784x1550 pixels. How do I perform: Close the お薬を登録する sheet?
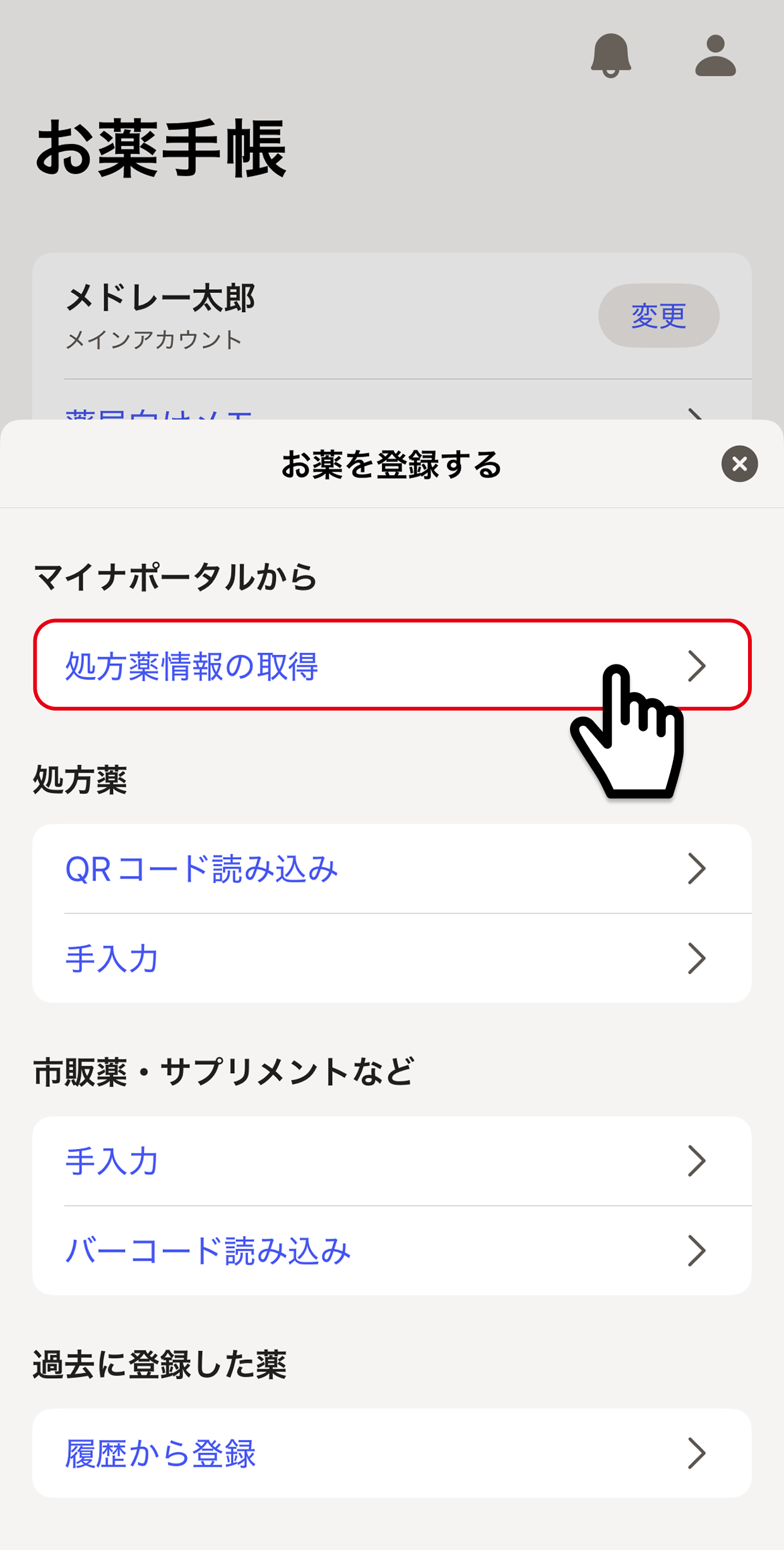tap(739, 464)
